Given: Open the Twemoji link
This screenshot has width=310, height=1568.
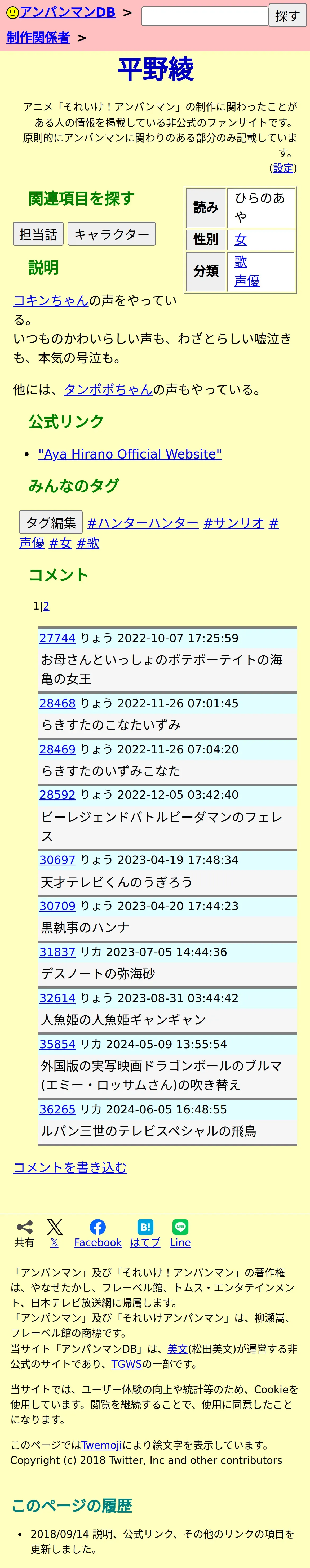Looking at the screenshot, I should coord(102,1445).
